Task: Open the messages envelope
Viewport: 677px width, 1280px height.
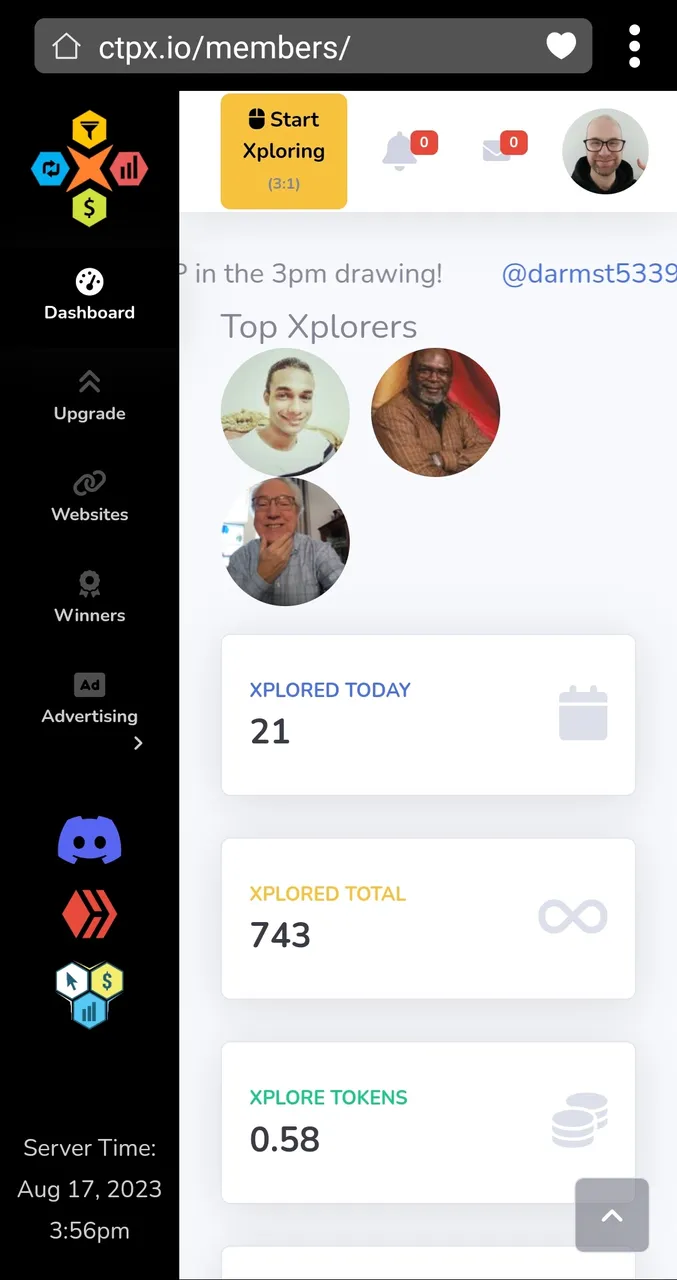Action: point(497,151)
